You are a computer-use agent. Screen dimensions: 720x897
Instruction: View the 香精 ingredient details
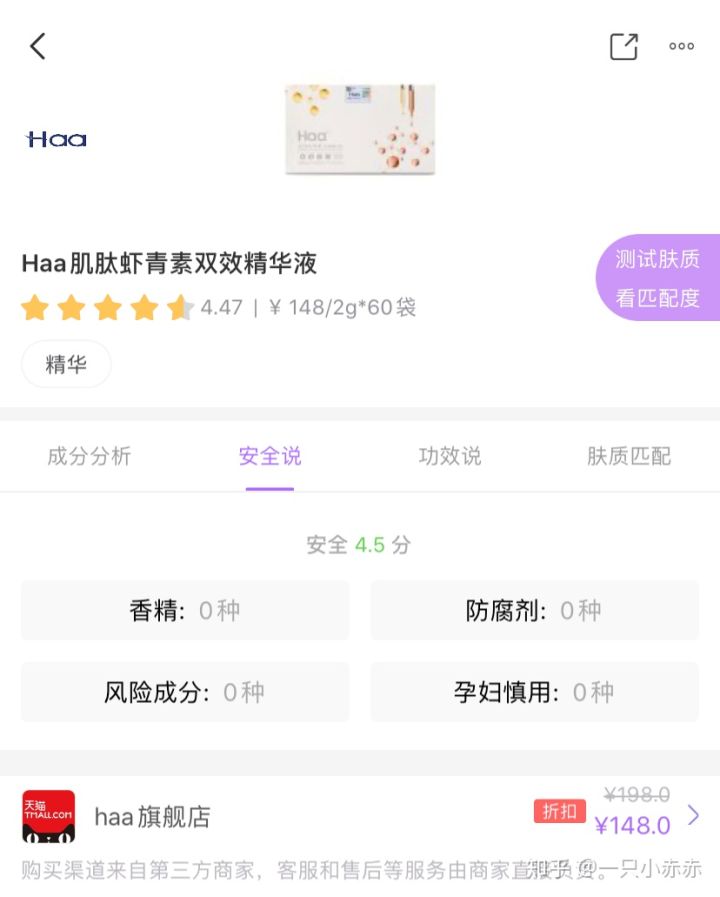pos(185,610)
